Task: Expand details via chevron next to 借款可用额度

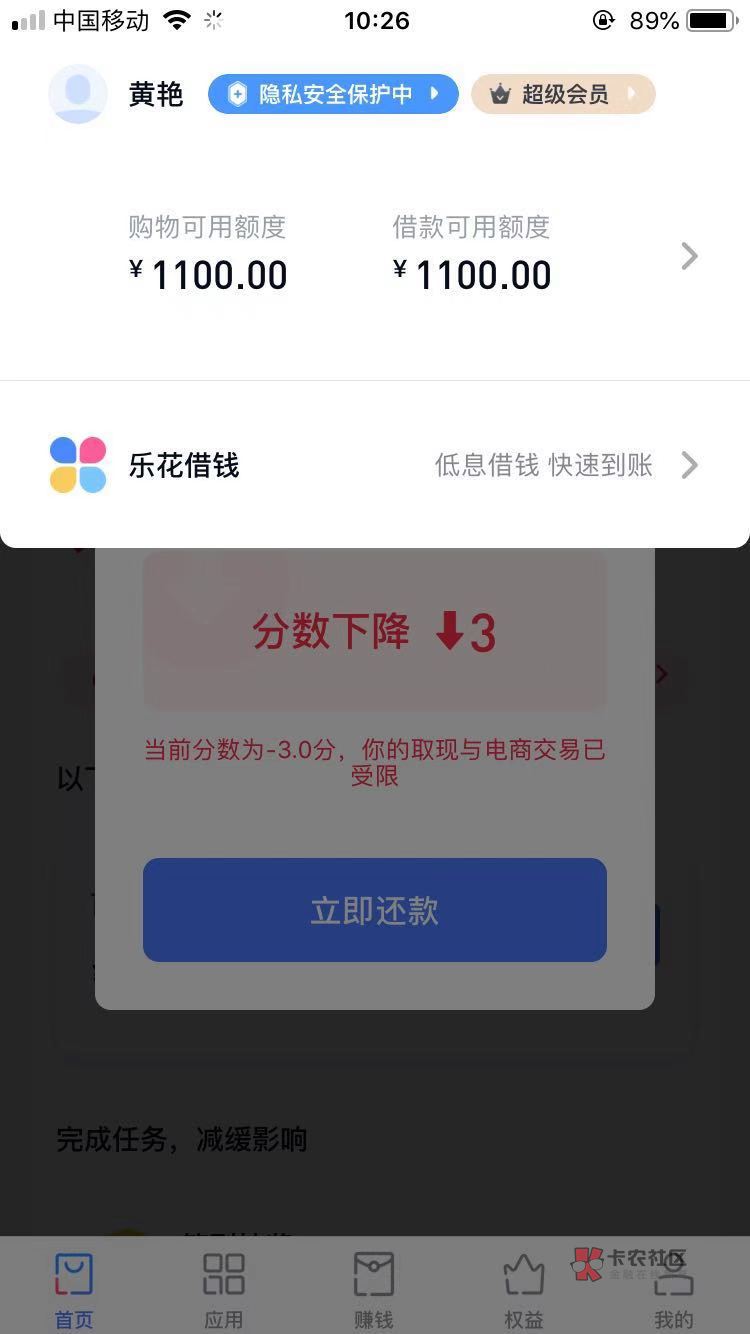Action: [x=688, y=256]
